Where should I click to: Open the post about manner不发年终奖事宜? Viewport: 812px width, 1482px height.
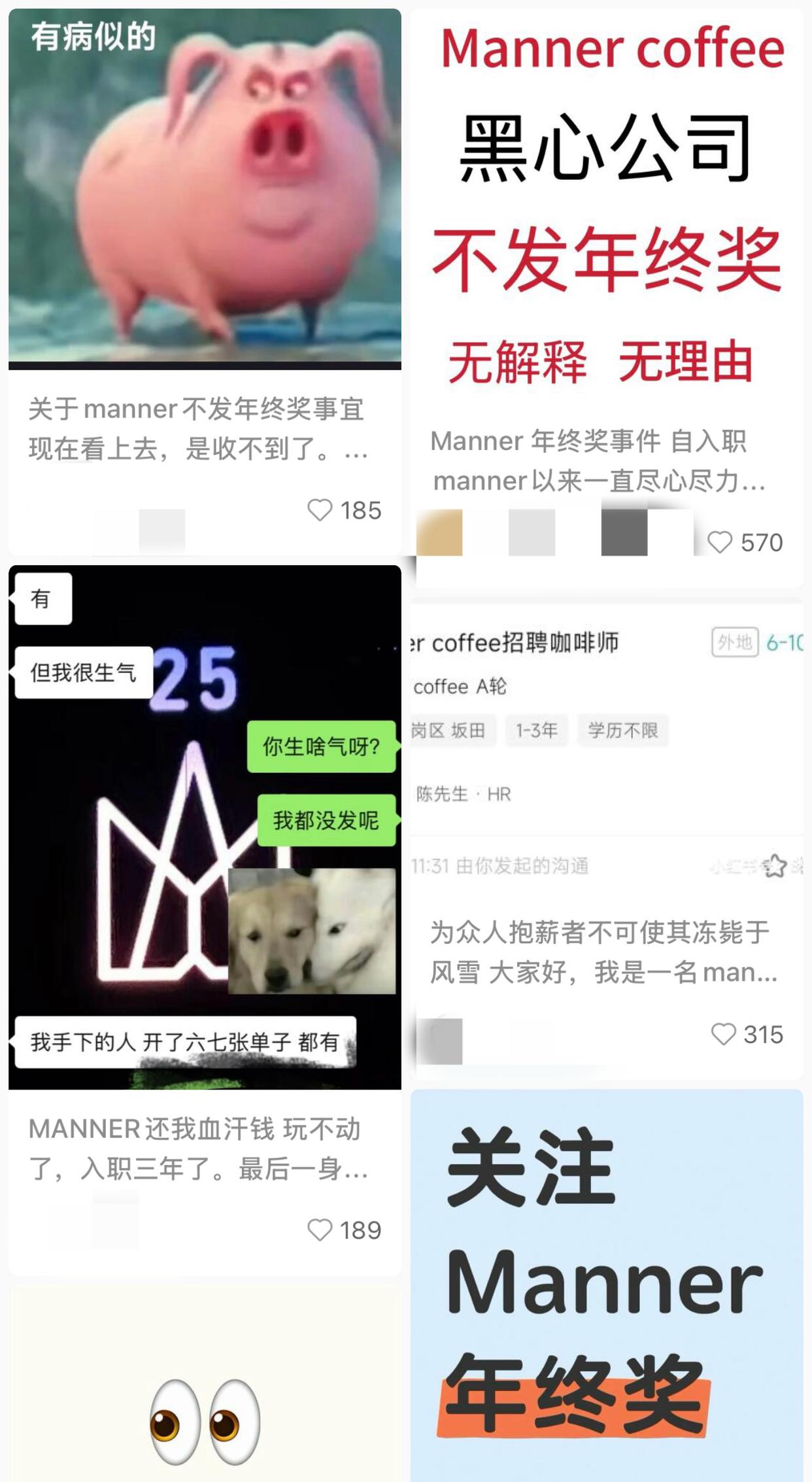196,428
